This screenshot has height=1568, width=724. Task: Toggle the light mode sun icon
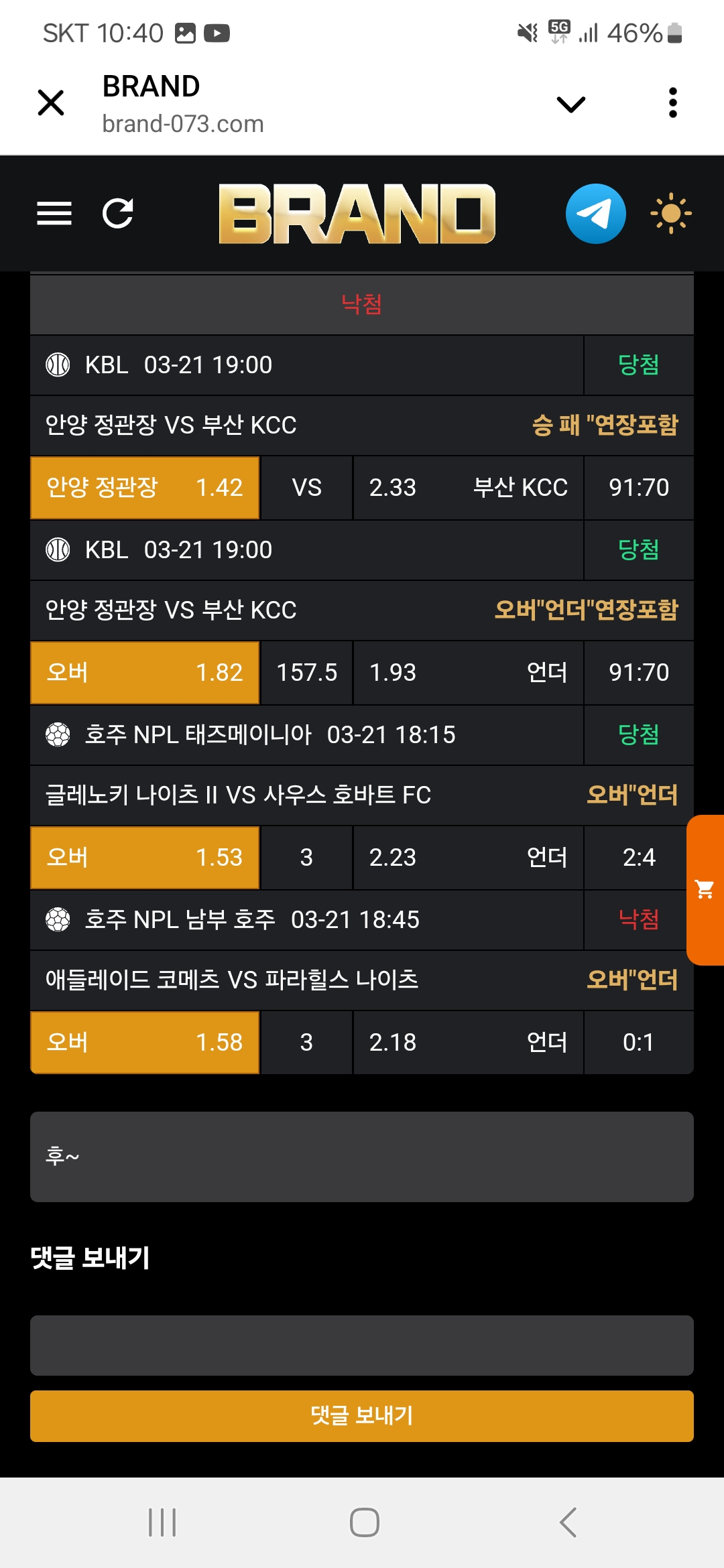pyautogui.click(x=670, y=214)
